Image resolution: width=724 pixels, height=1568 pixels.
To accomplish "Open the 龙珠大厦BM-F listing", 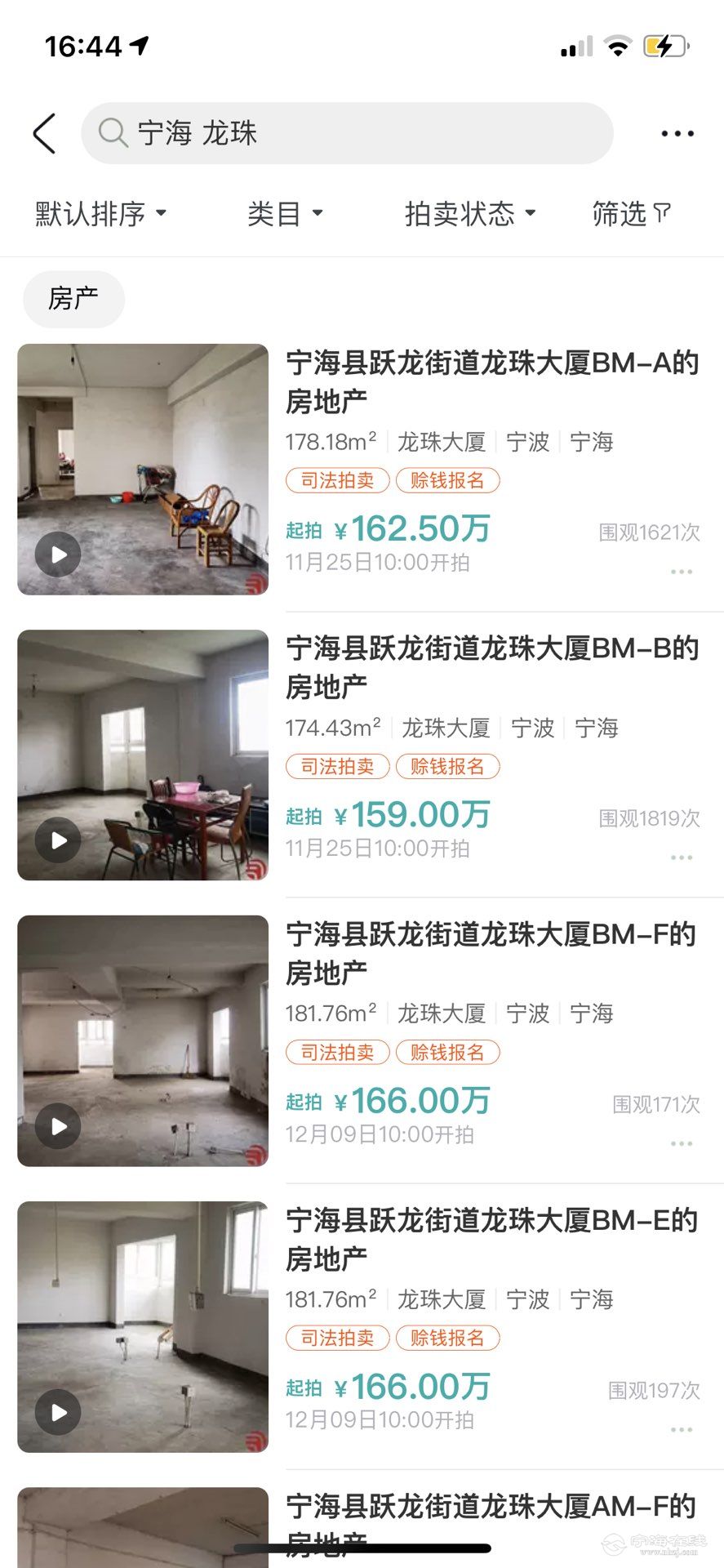I will point(492,953).
